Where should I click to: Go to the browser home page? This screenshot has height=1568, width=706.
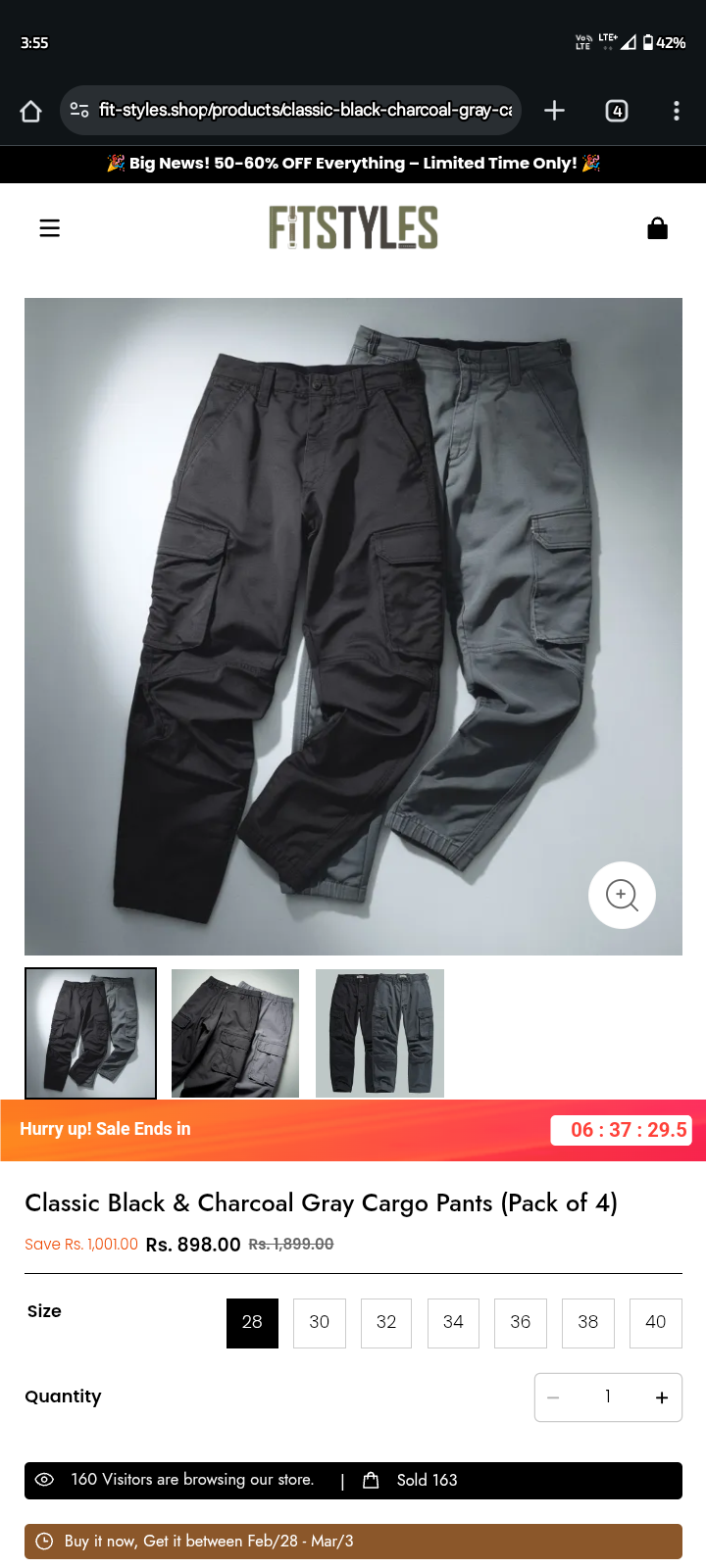point(31,111)
